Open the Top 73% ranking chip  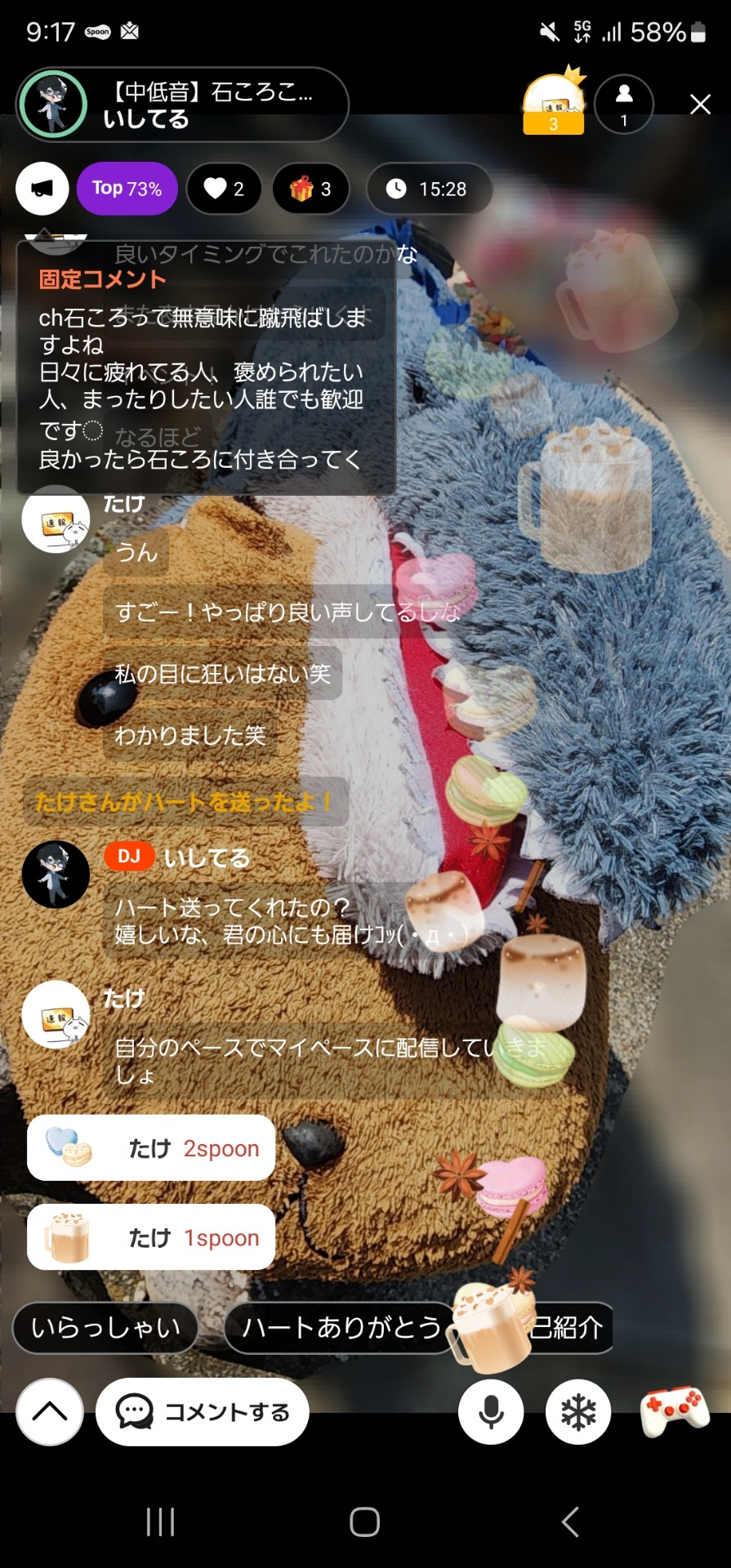tap(127, 189)
